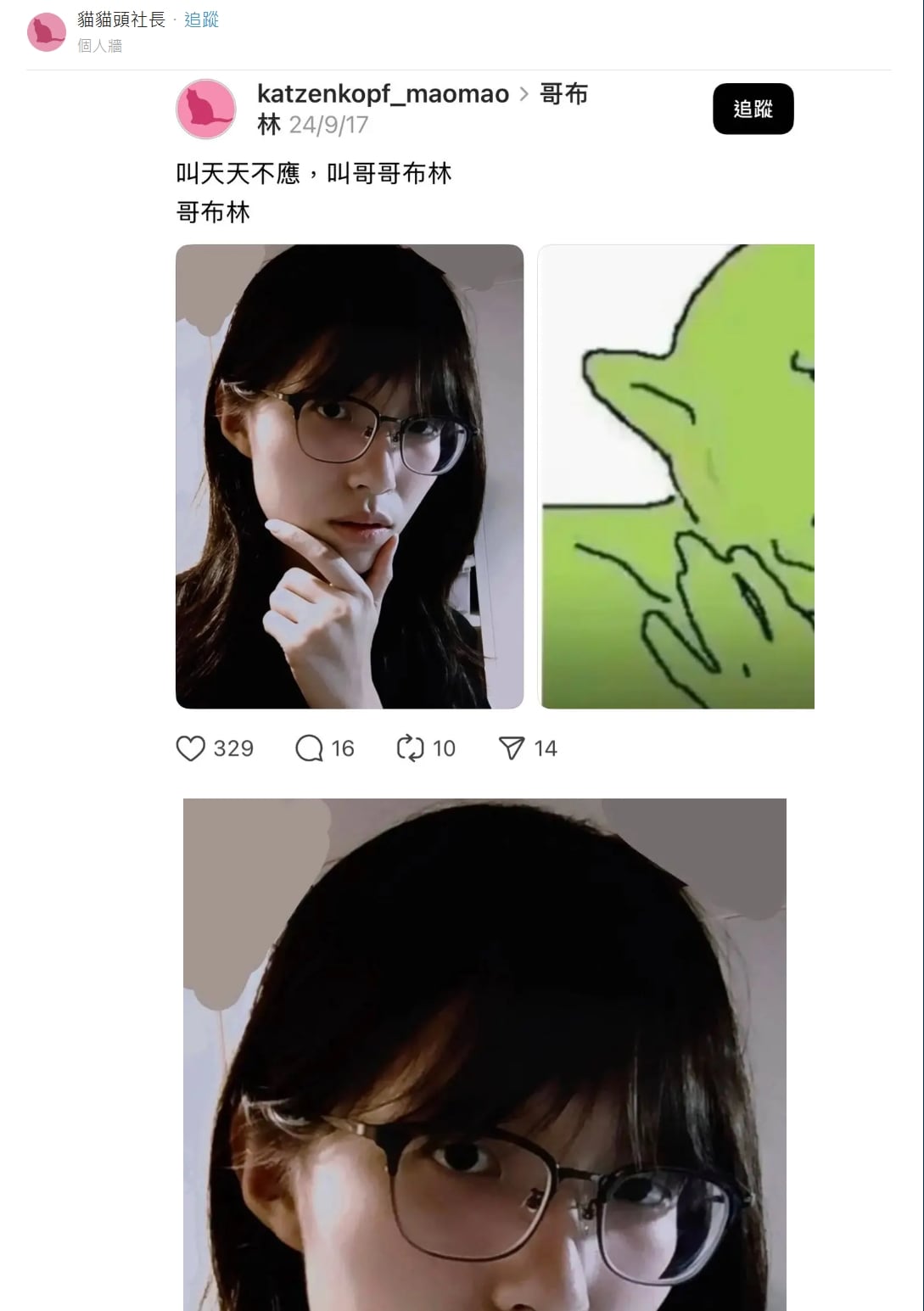Open the pink cat avatar beside 貓貓頭社長
The width and height of the screenshot is (924, 1311).
pos(47,33)
